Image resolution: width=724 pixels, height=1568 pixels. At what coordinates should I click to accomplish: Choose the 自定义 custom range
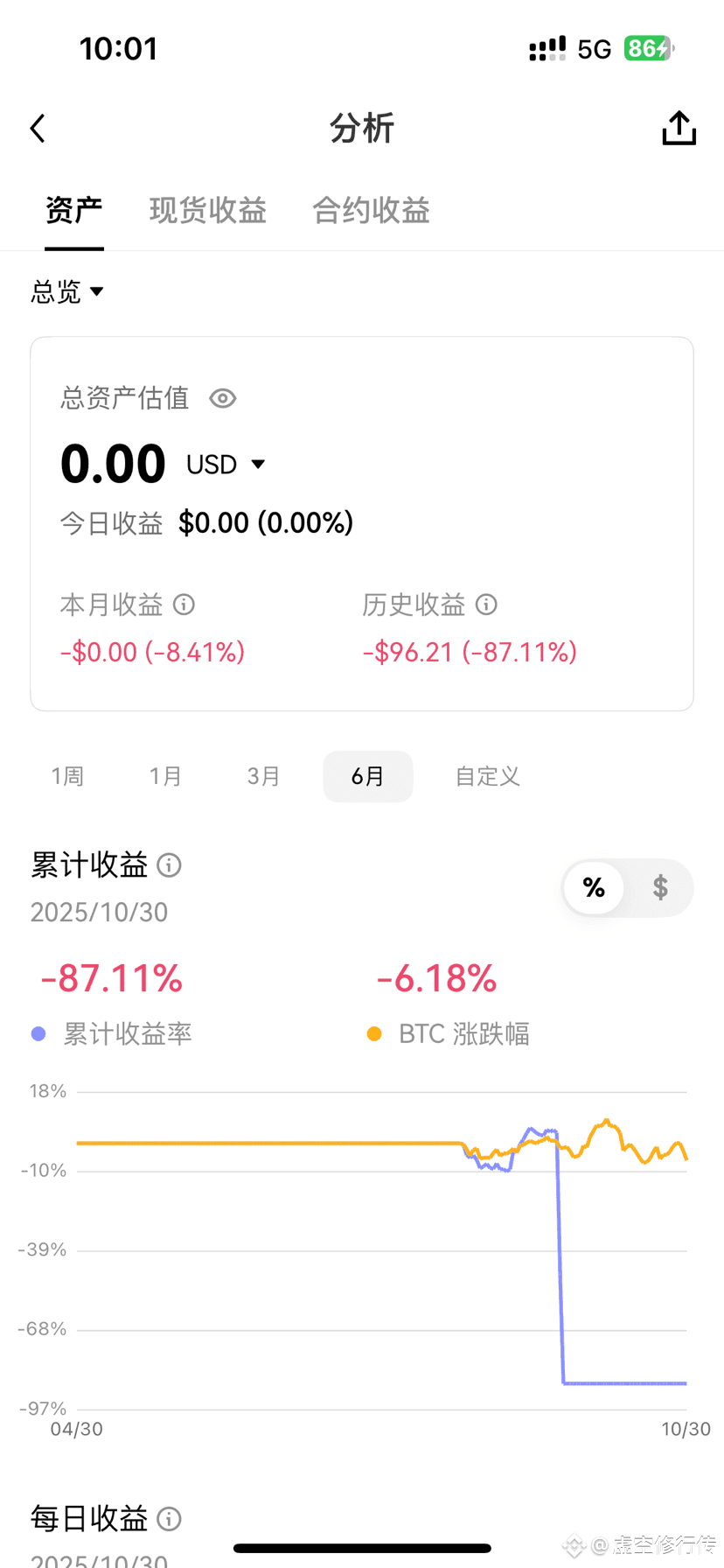click(488, 776)
